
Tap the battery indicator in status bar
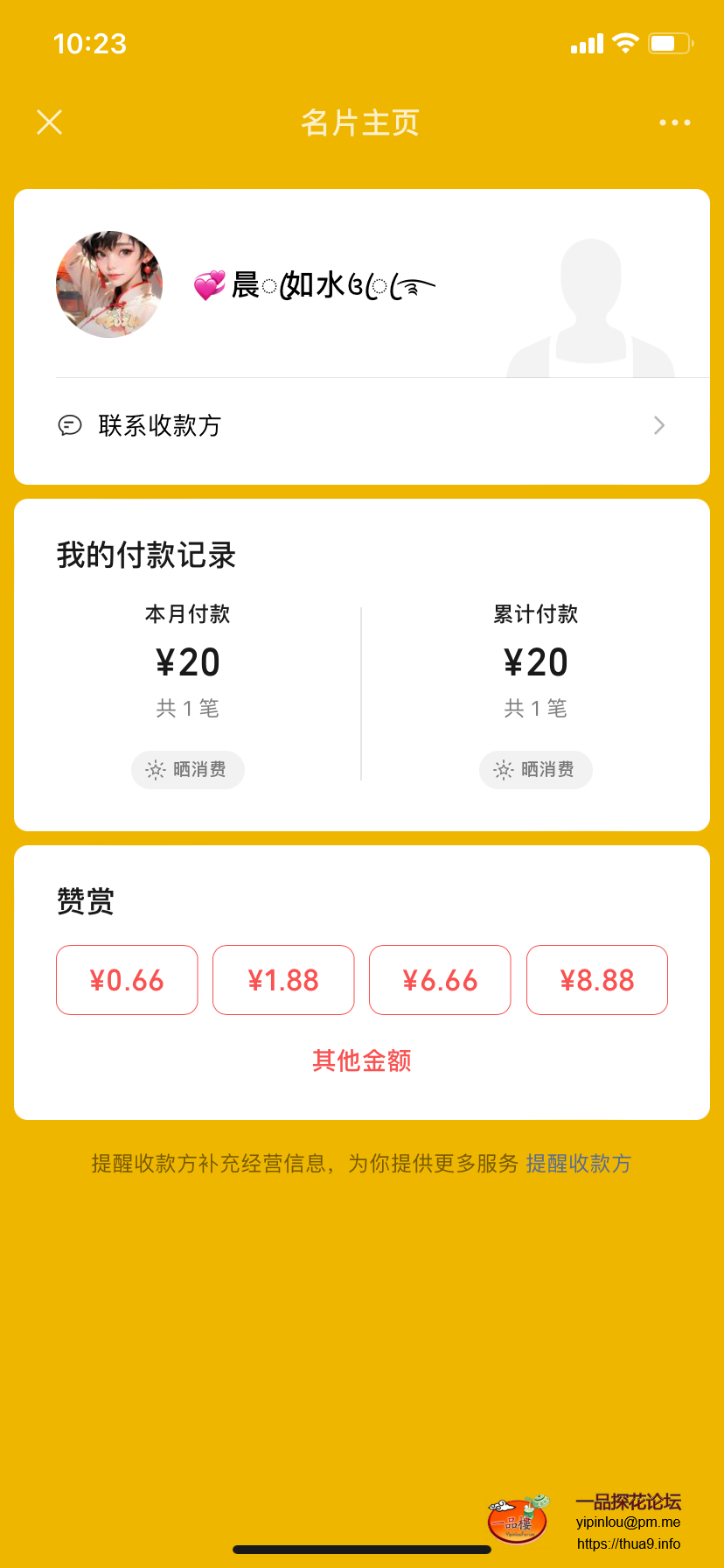[668, 42]
